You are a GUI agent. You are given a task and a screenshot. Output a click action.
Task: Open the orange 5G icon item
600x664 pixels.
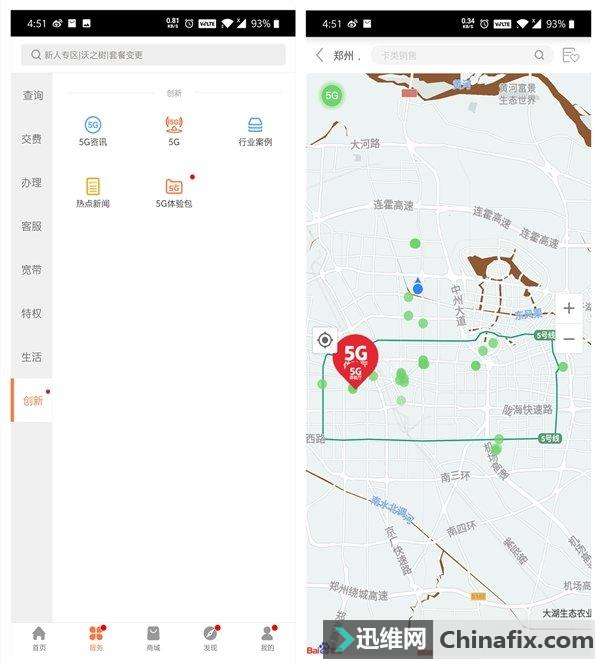coord(174,130)
